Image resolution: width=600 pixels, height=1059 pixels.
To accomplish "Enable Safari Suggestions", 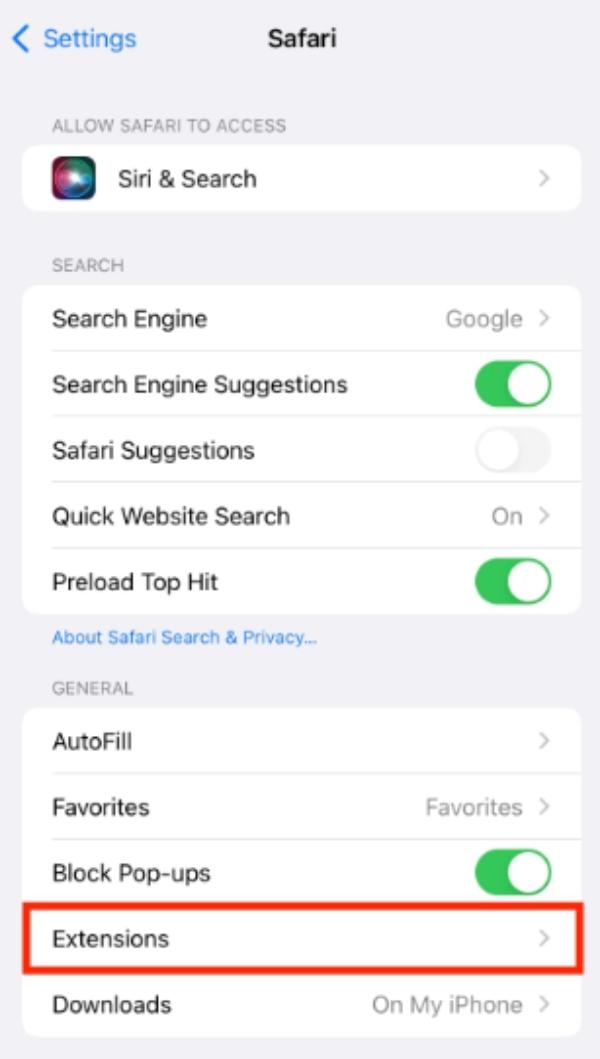I will click(512, 451).
